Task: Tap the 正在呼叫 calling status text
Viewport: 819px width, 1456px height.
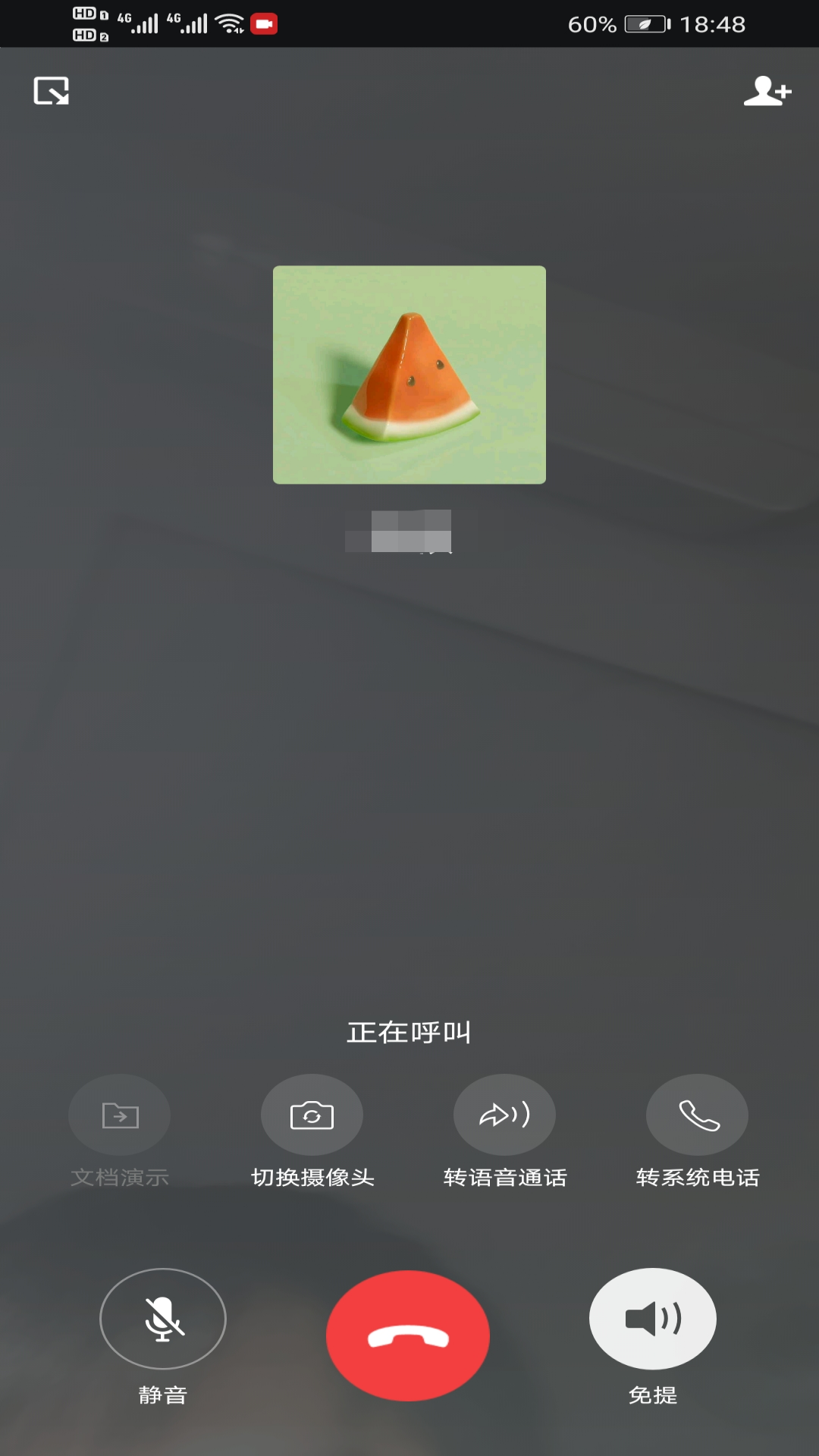Action: [x=409, y=1031]
